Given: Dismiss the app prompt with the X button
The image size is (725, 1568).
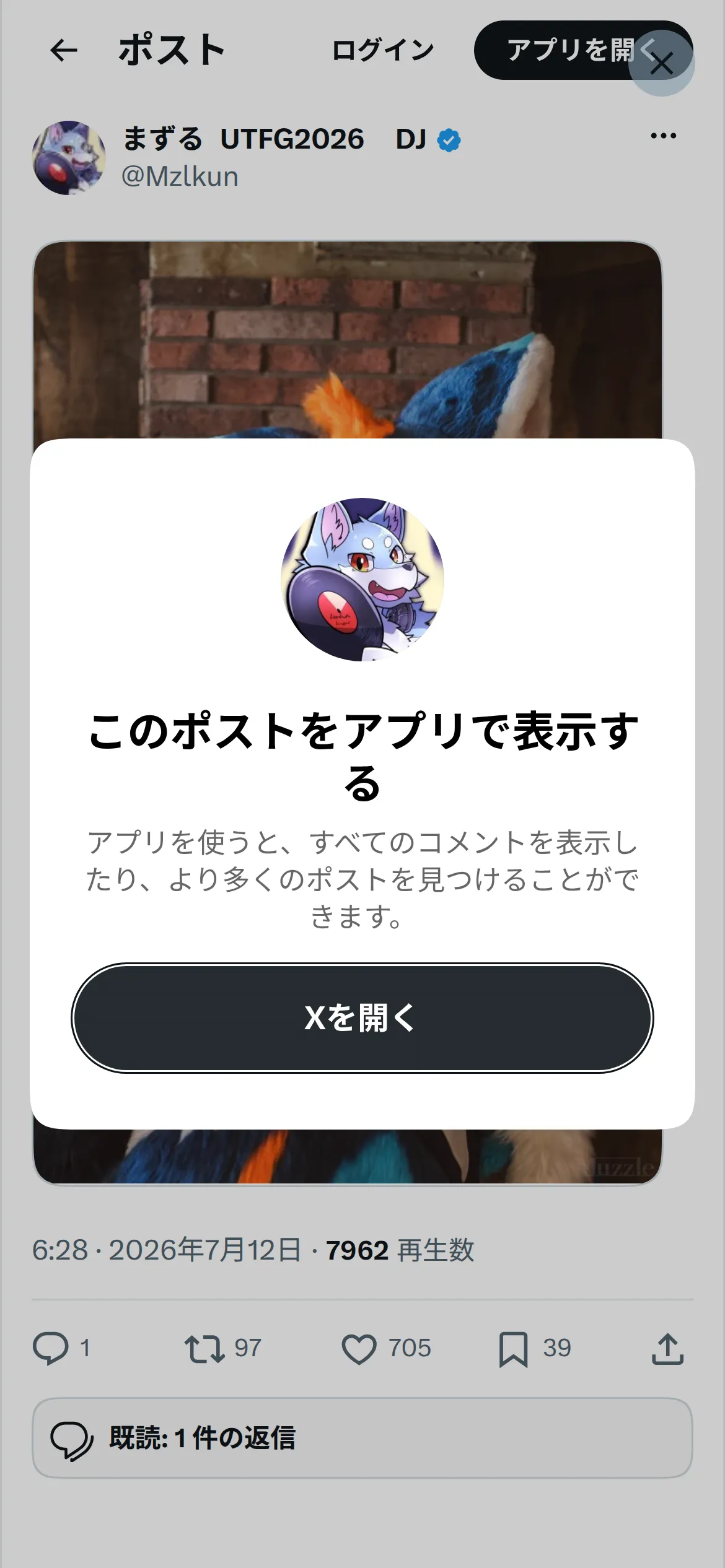Looking at the screenshot, I should [661, 63].
